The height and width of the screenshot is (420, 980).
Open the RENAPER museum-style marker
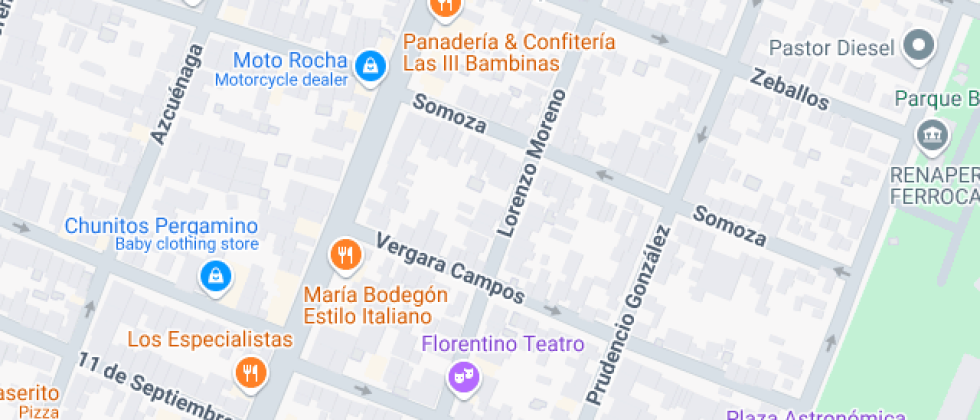(x=932, y=136)
